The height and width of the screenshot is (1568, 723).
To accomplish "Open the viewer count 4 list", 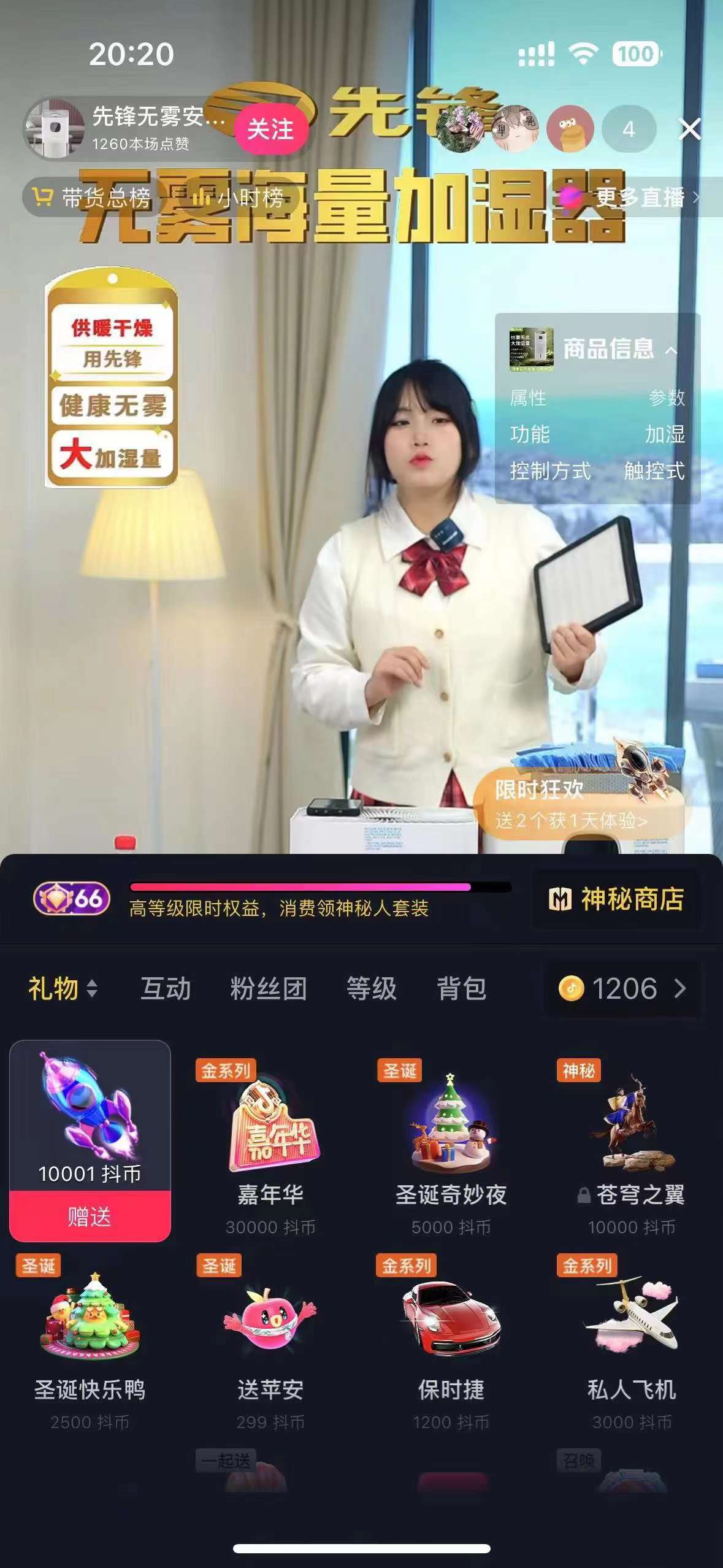I will click(x=629, y=129).
